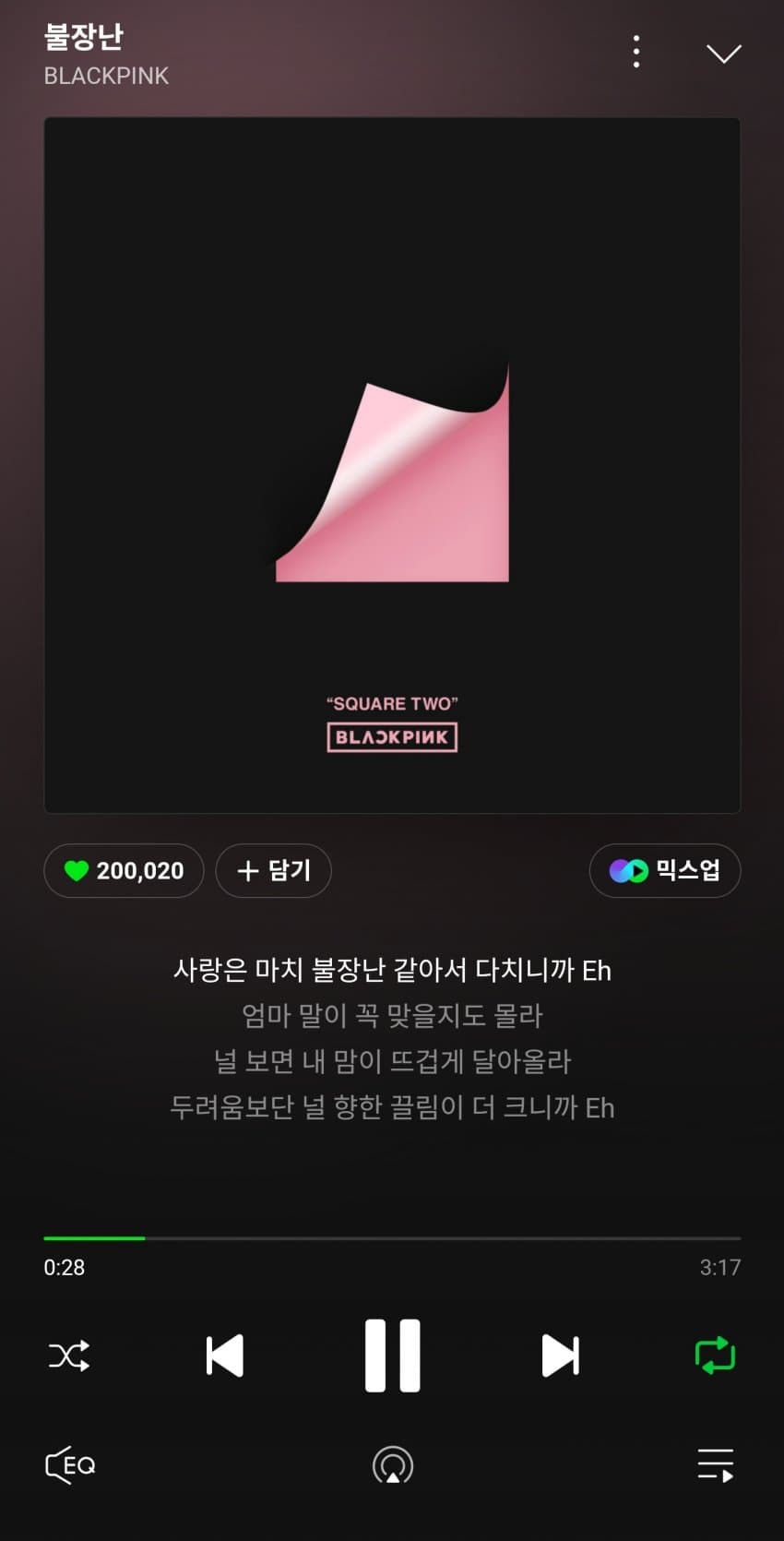Pause the current song
Viewport: 784px width, 1541px height.
392,1356
